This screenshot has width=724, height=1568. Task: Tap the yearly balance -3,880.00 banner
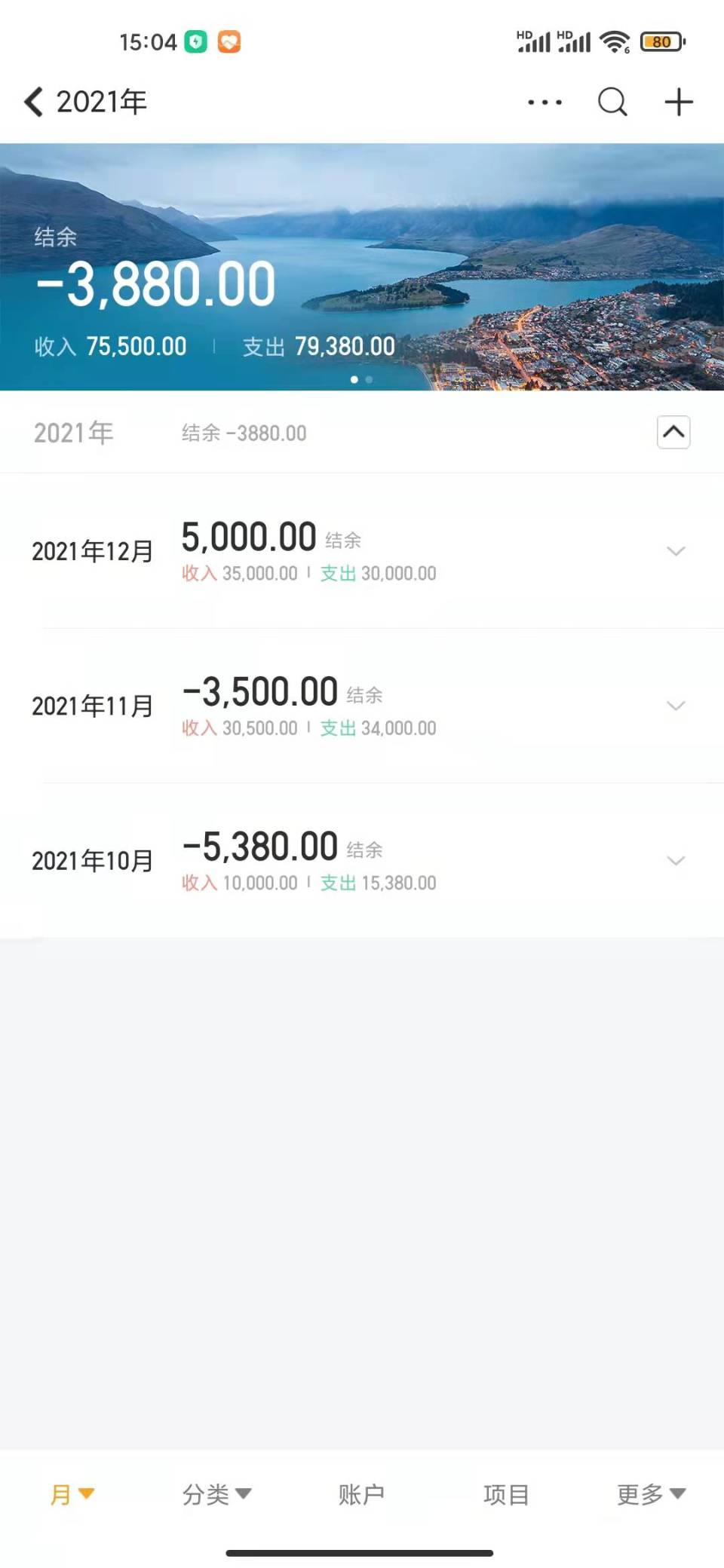click(153, 283)
